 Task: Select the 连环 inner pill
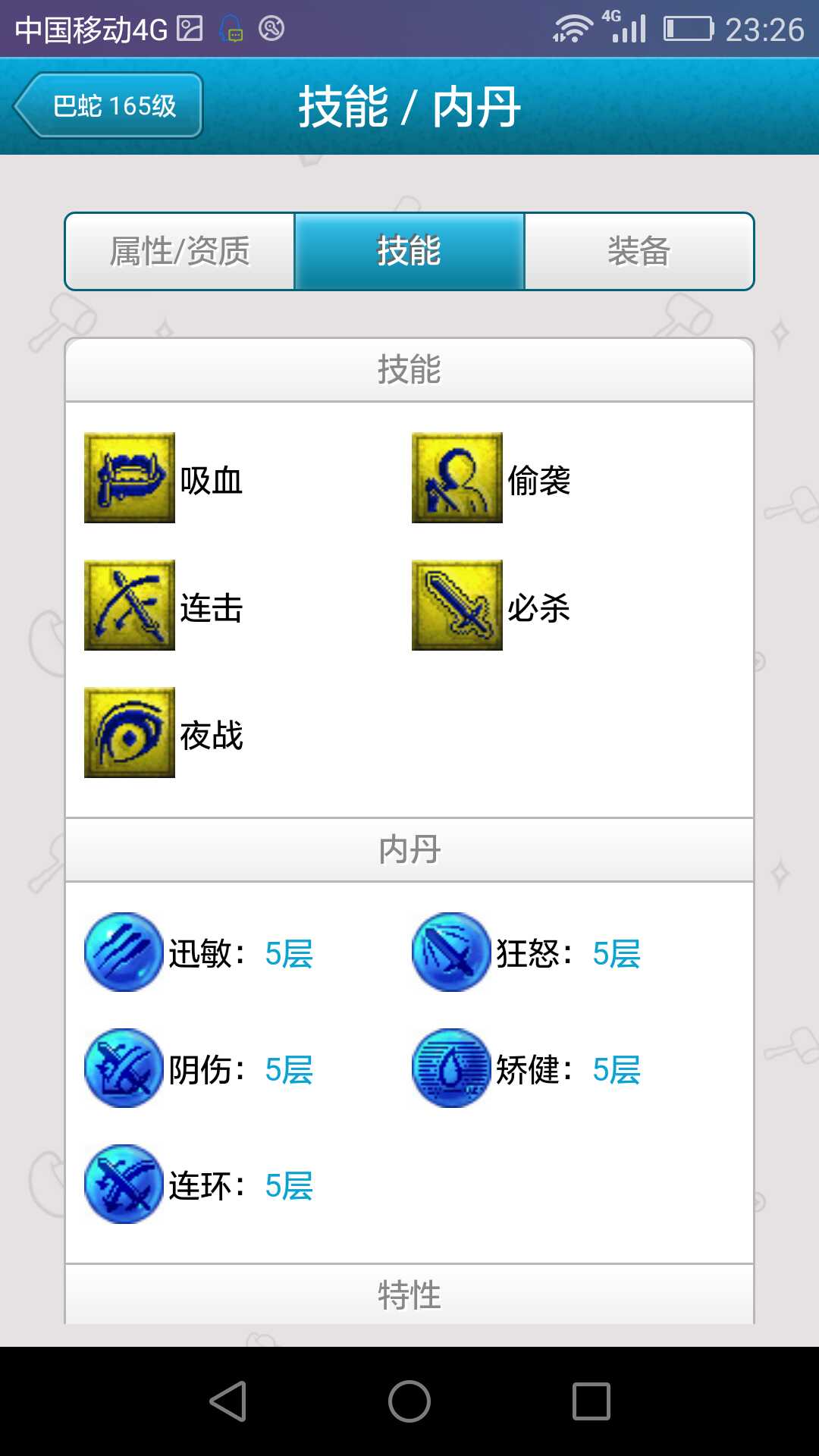[x=124, y=1185]
